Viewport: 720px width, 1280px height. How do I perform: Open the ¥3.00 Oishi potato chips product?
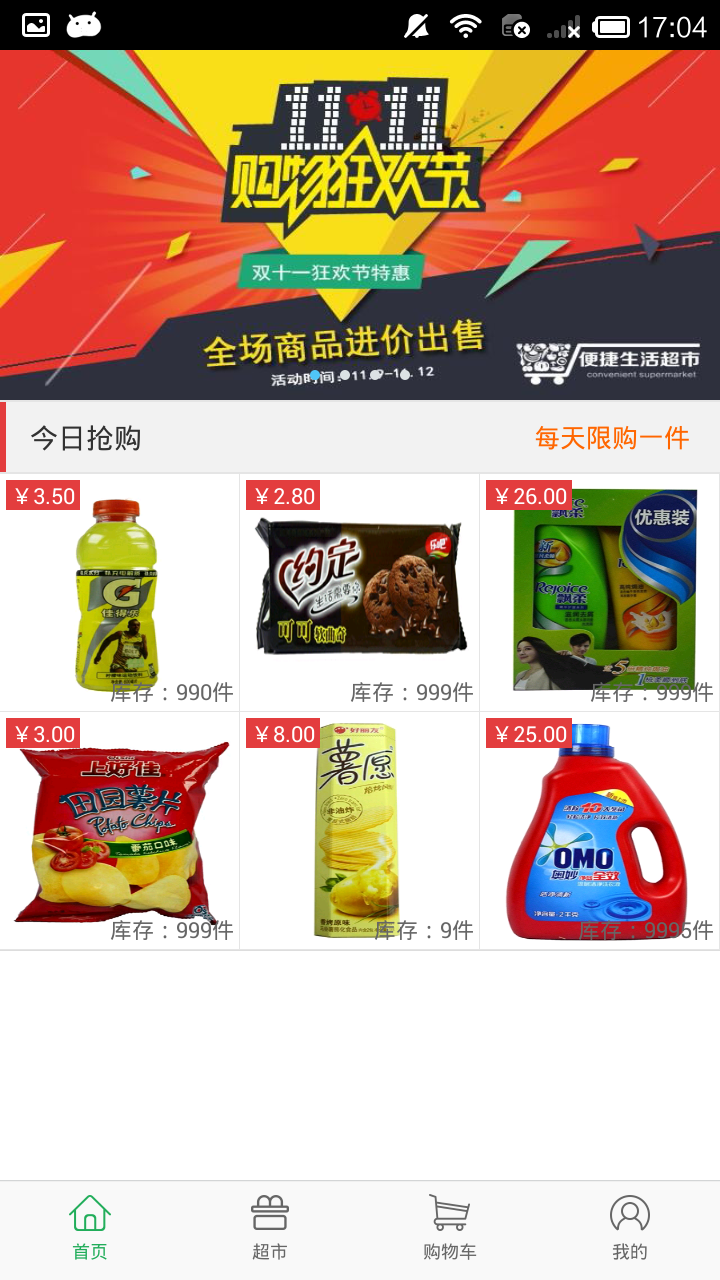pyautogui.click(x=120, y=832)
